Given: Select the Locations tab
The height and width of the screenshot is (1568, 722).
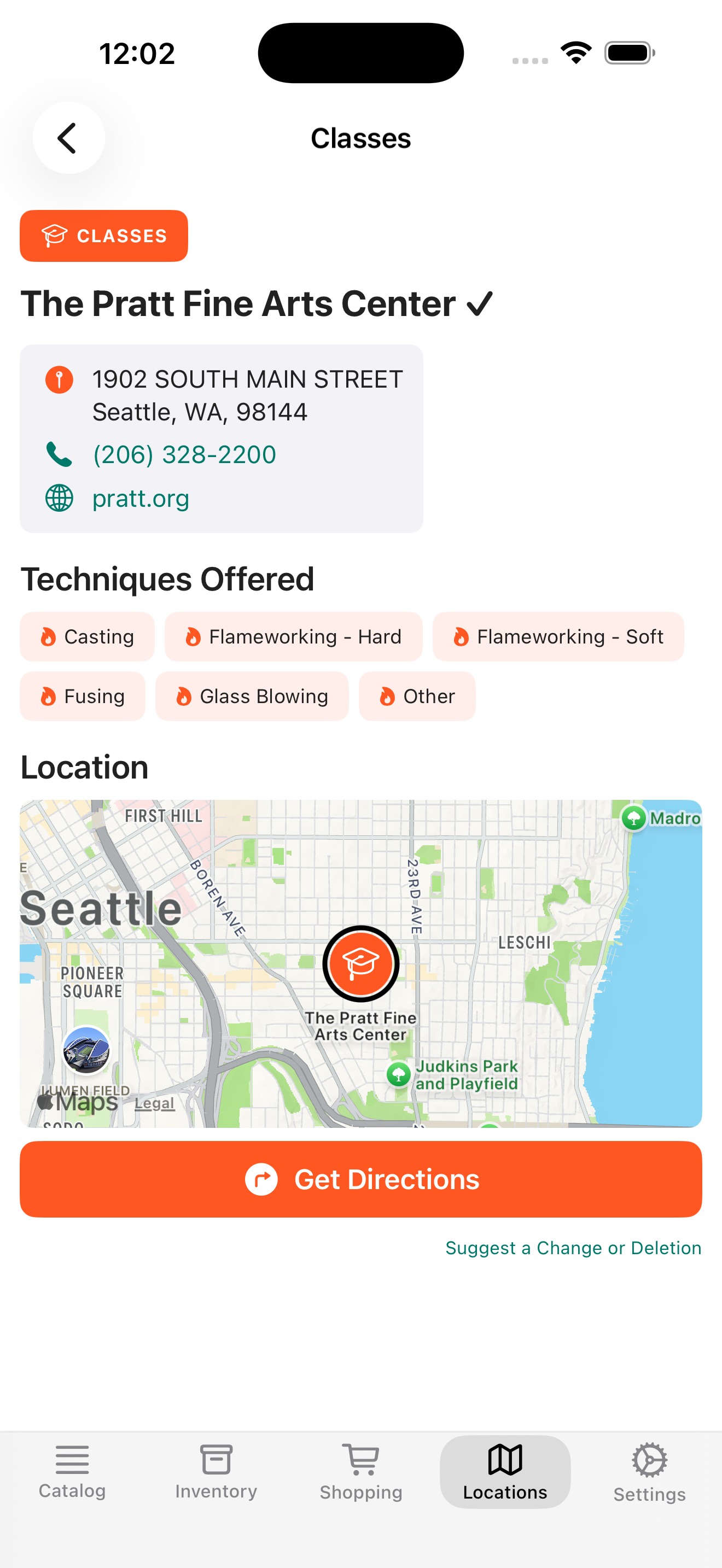Looking at the screenshot, I should click(505, 1472).
